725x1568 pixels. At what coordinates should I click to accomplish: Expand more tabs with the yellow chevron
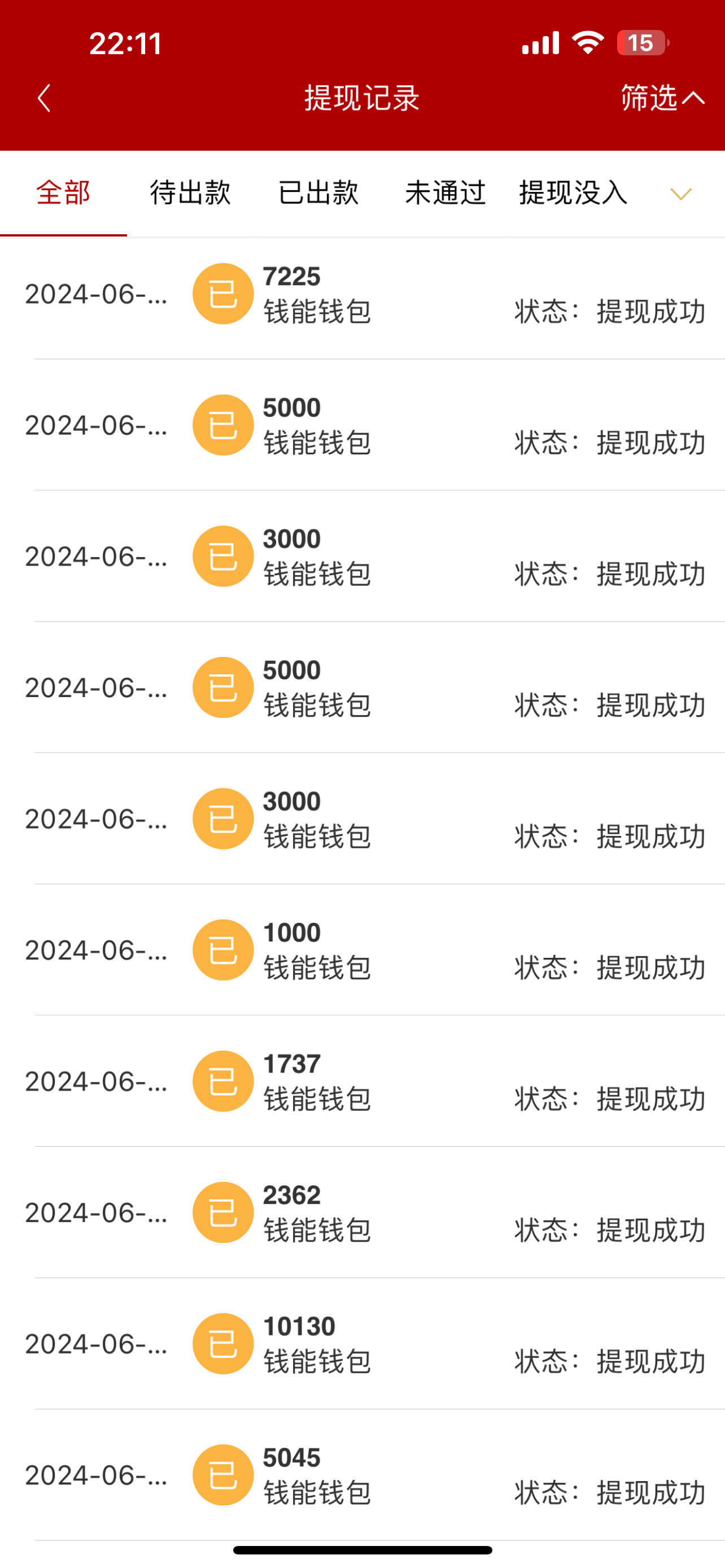[x=680, y=194]
